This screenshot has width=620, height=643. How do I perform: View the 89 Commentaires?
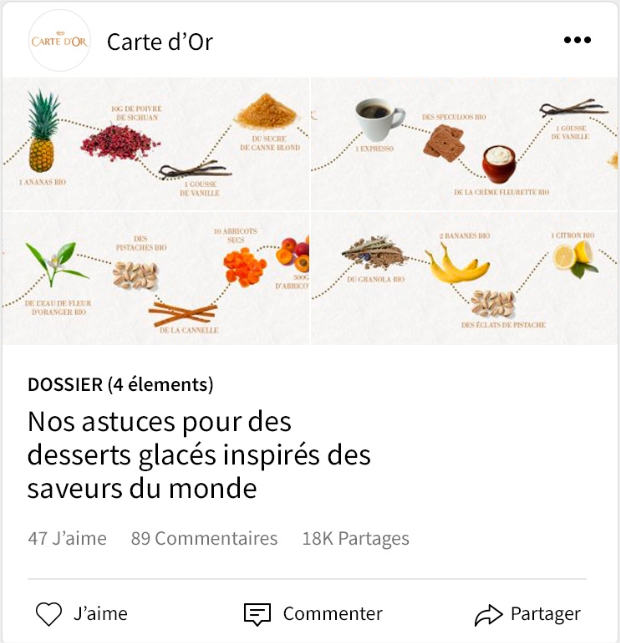204,538
